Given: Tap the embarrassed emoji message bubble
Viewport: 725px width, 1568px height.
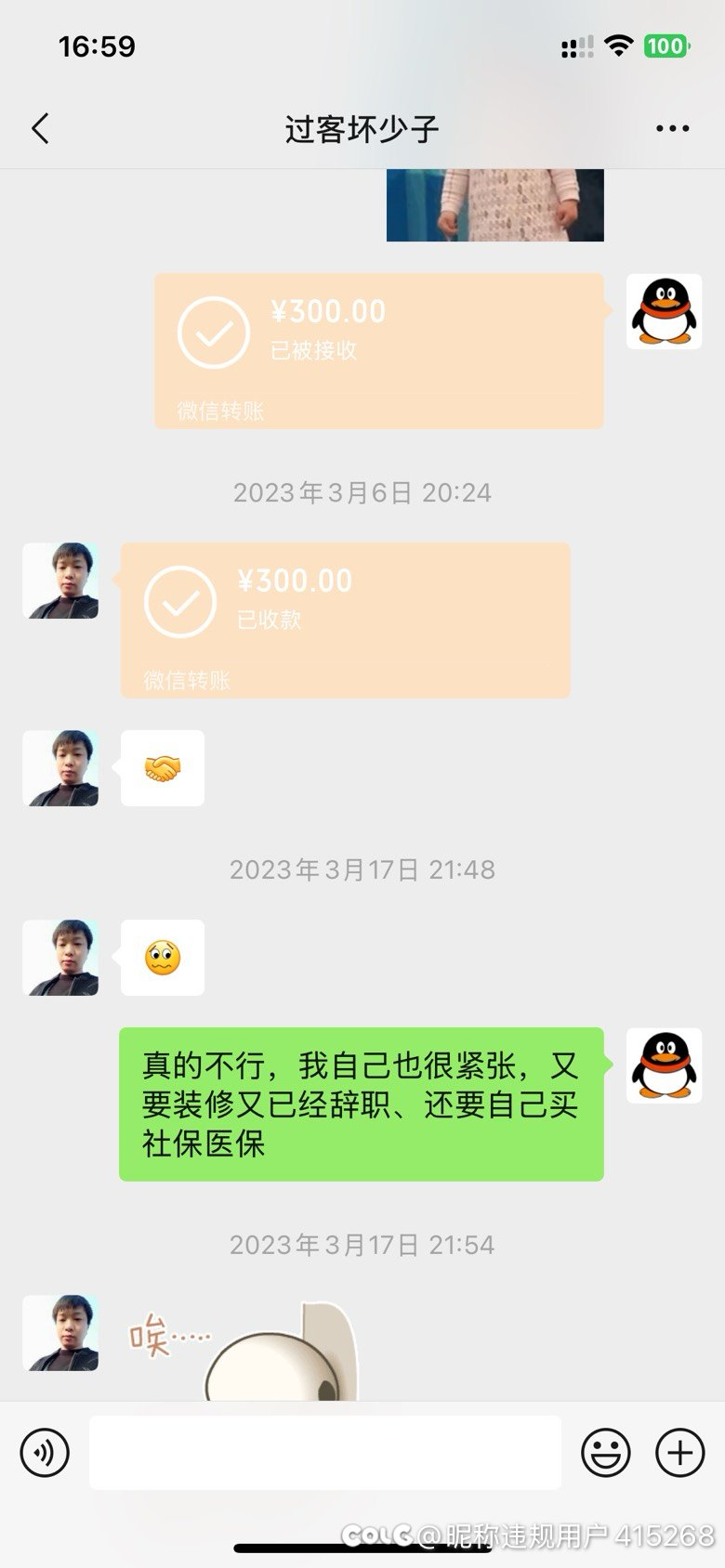Looking at the screenshot, I should click(x=162, y=959).
